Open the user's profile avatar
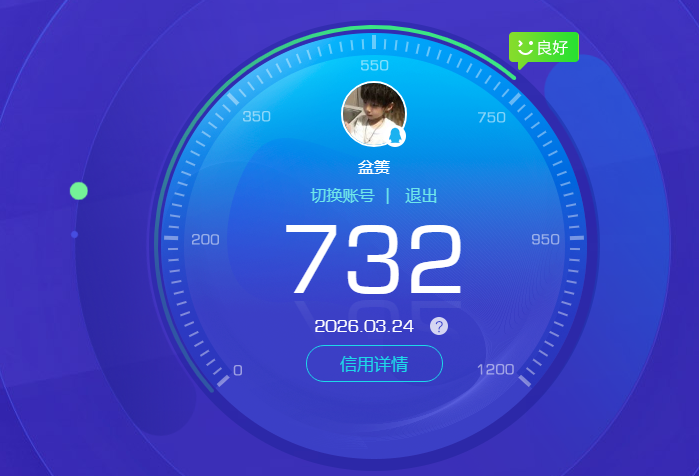The height and width of the screenshot is (476, 699). [374, 114]
